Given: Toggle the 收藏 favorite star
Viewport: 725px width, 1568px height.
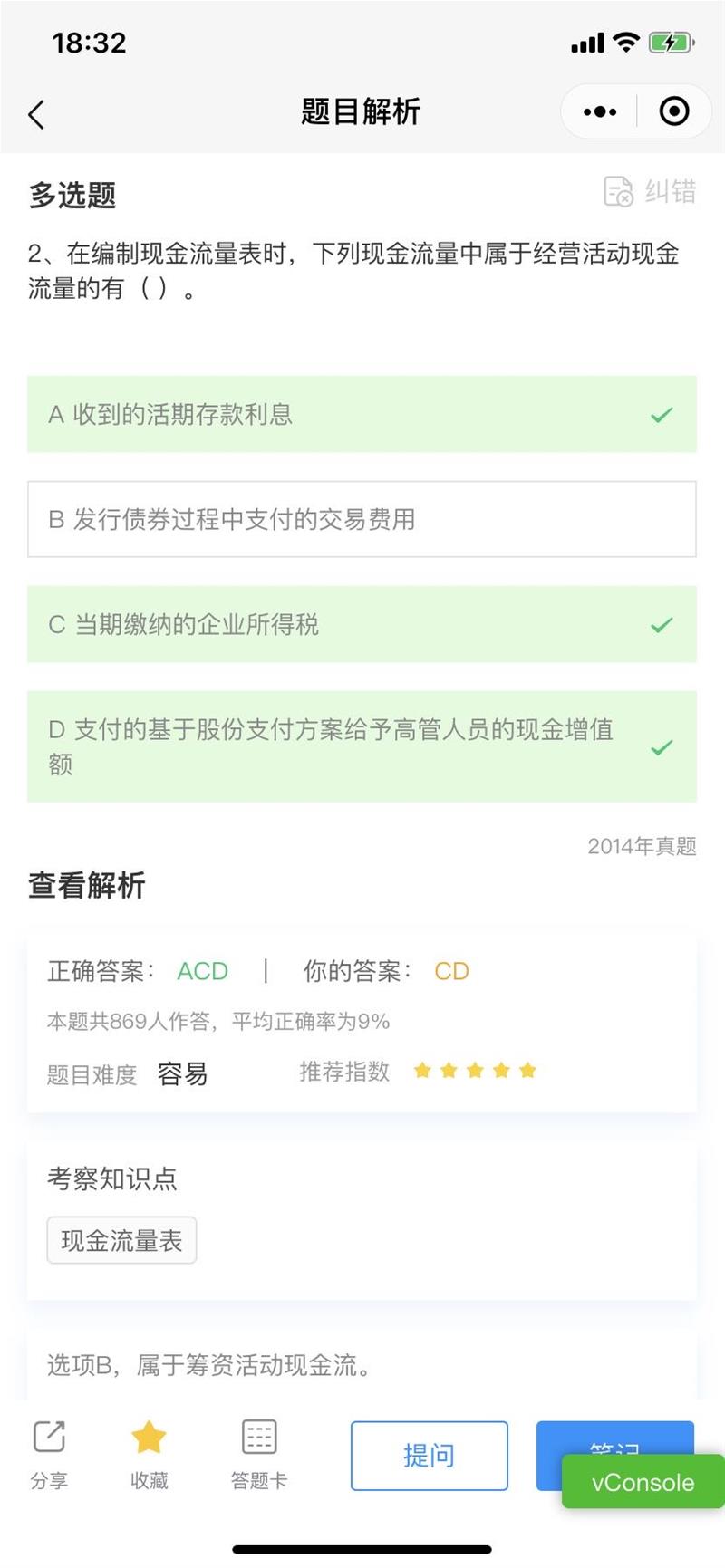Looking at the screenshot, I should [149, 1454].
